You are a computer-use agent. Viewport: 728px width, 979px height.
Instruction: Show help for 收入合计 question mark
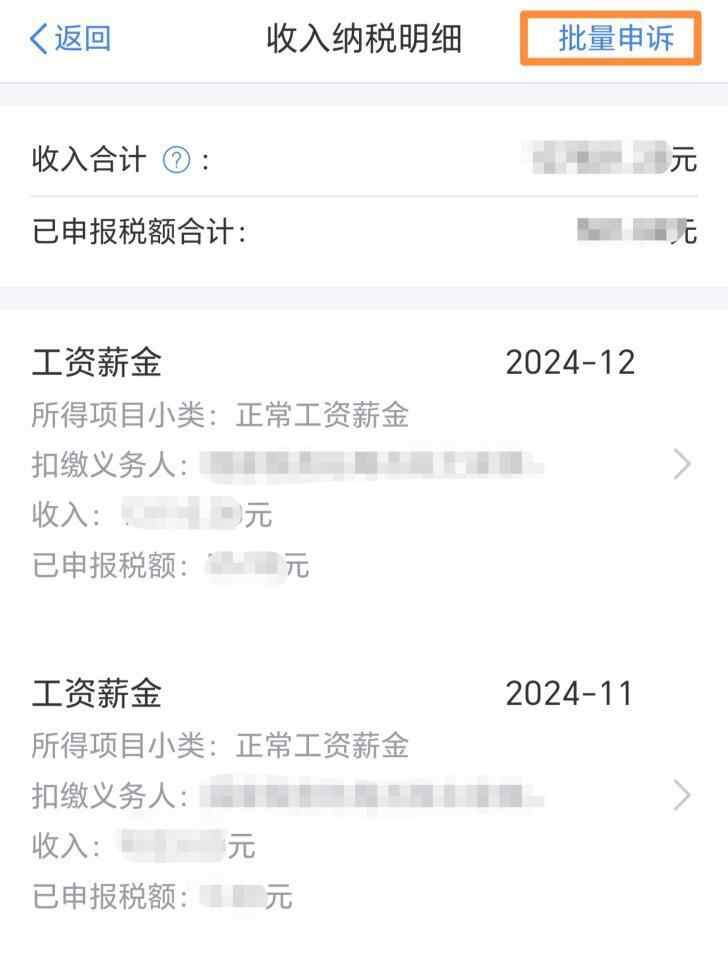pos(175,159)
